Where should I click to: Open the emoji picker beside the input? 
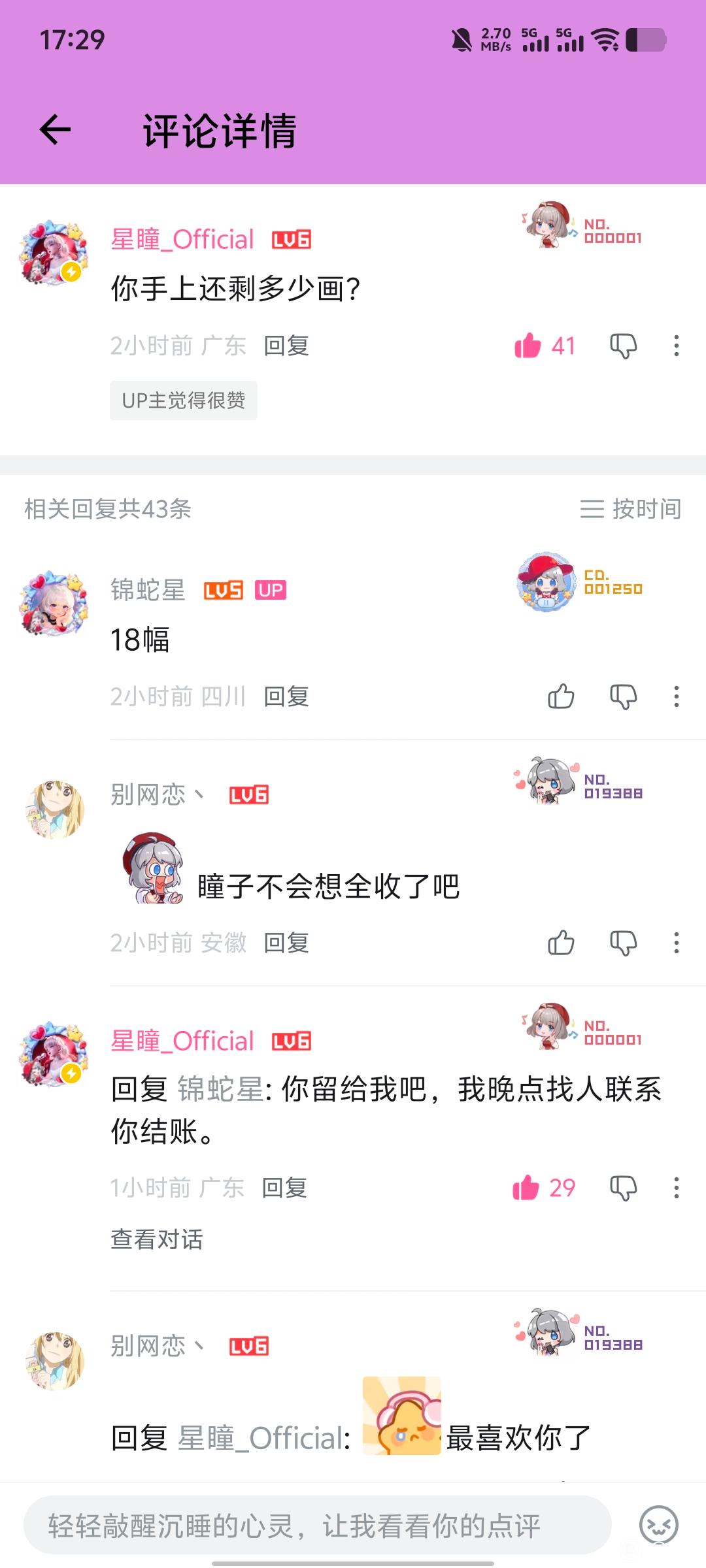[659, 1526]
